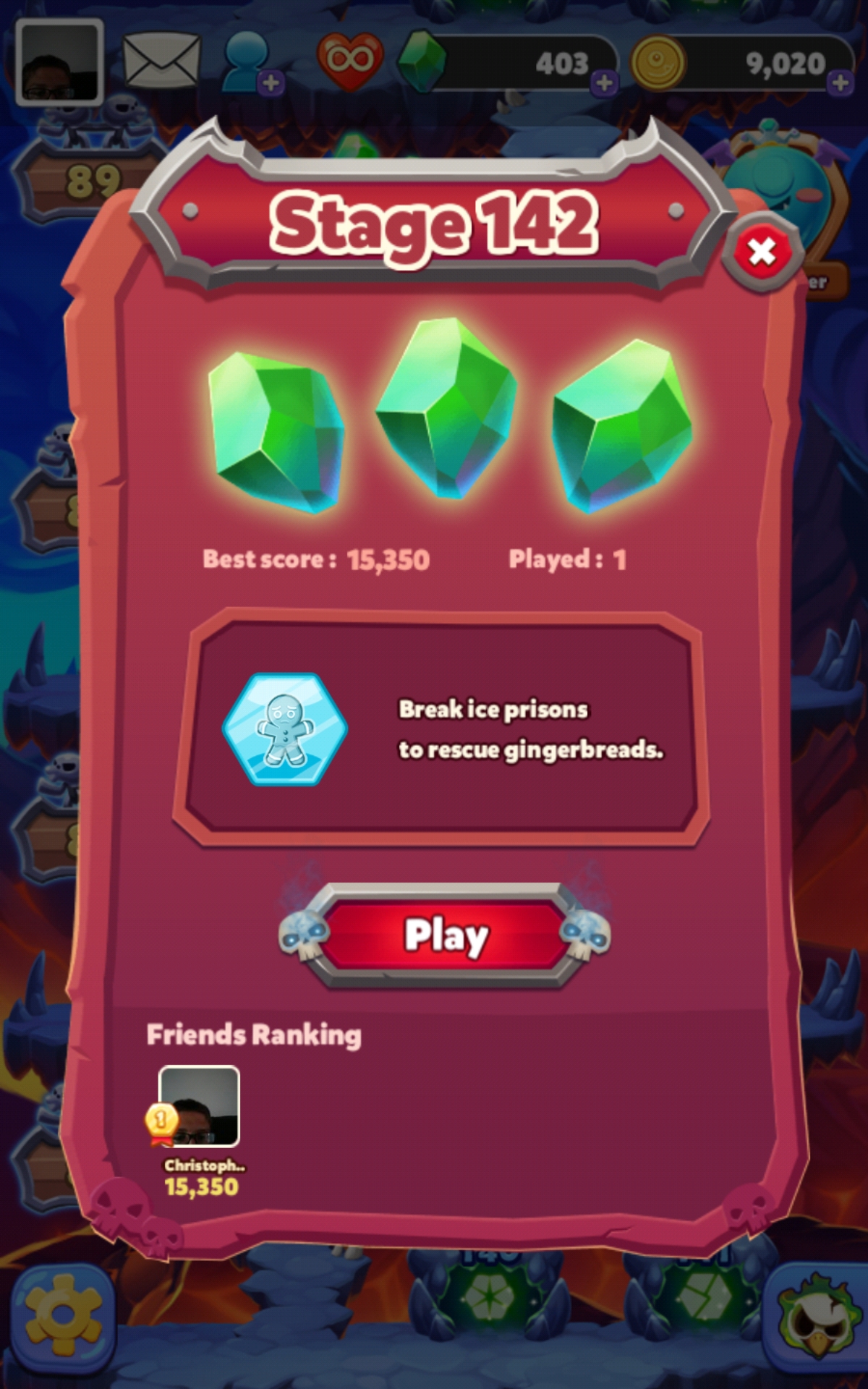This screenshot has height=1389, width=868.
Task: Start Stage 142 with the Play button
Action: click(444, 935)
